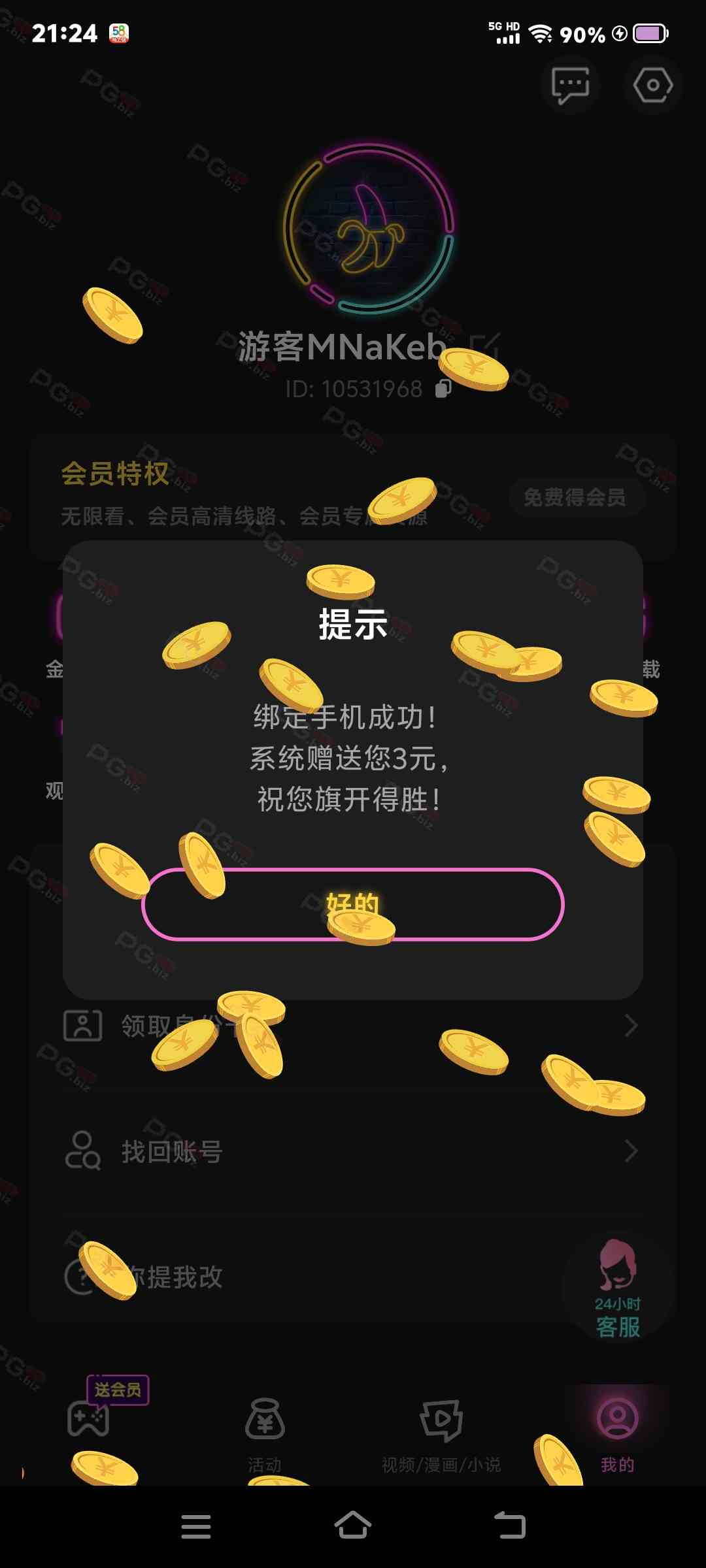Open the messages icon
The height and width of the screenshot is (1568, 706).
click(570, 85)
